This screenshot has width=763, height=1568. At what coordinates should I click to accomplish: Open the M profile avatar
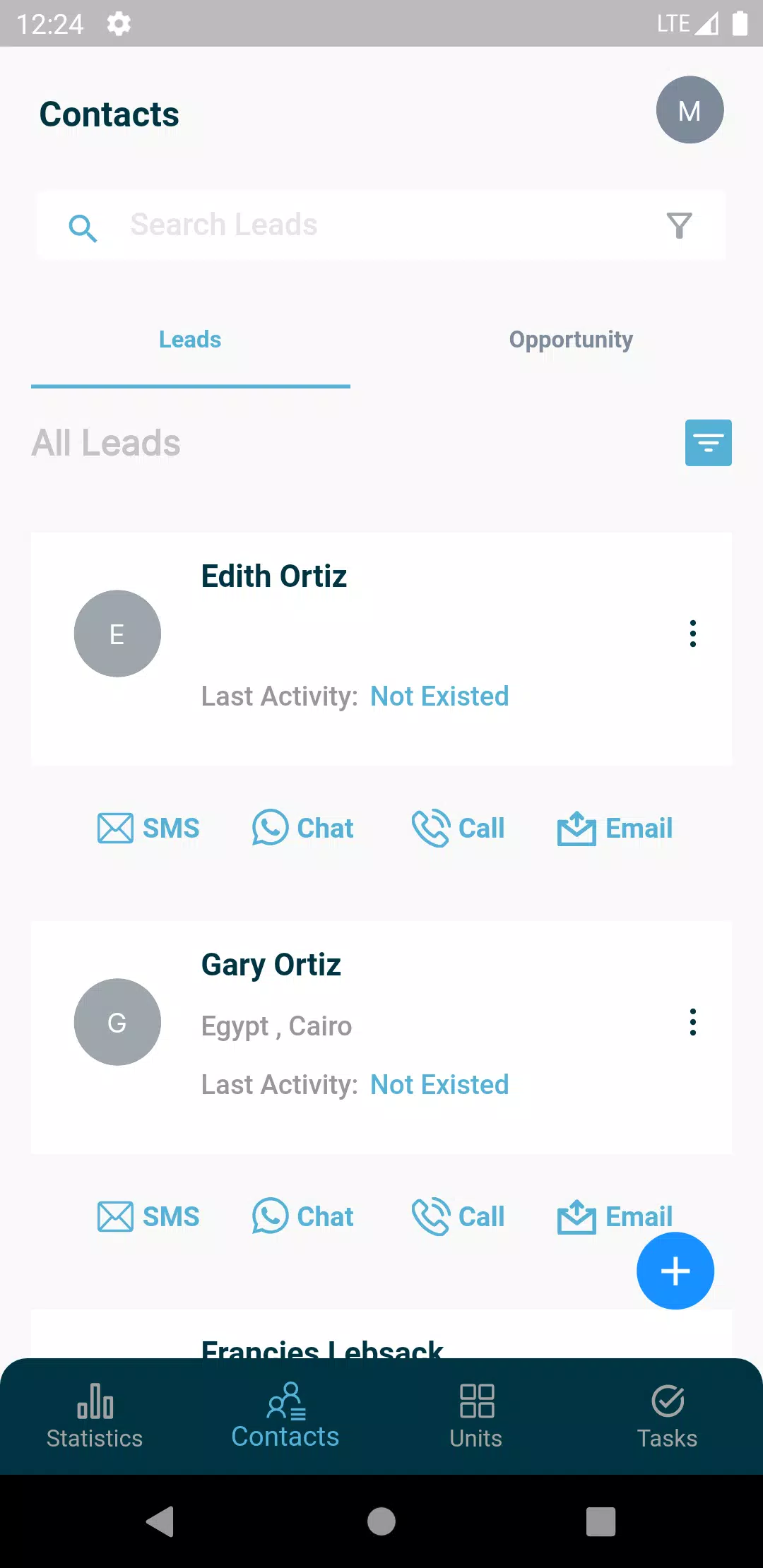coord(690,110)
